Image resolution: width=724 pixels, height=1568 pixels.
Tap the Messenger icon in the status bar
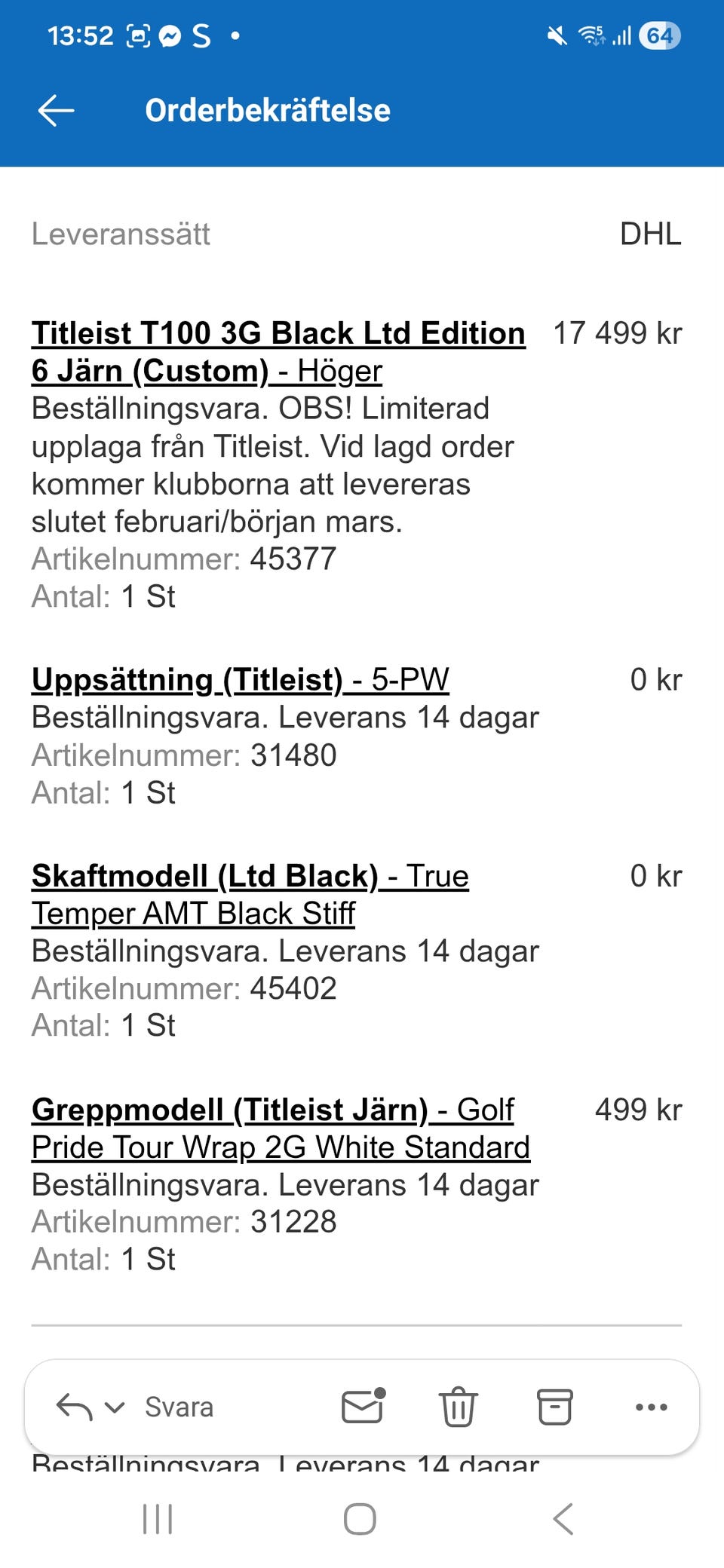pos(169,34)
